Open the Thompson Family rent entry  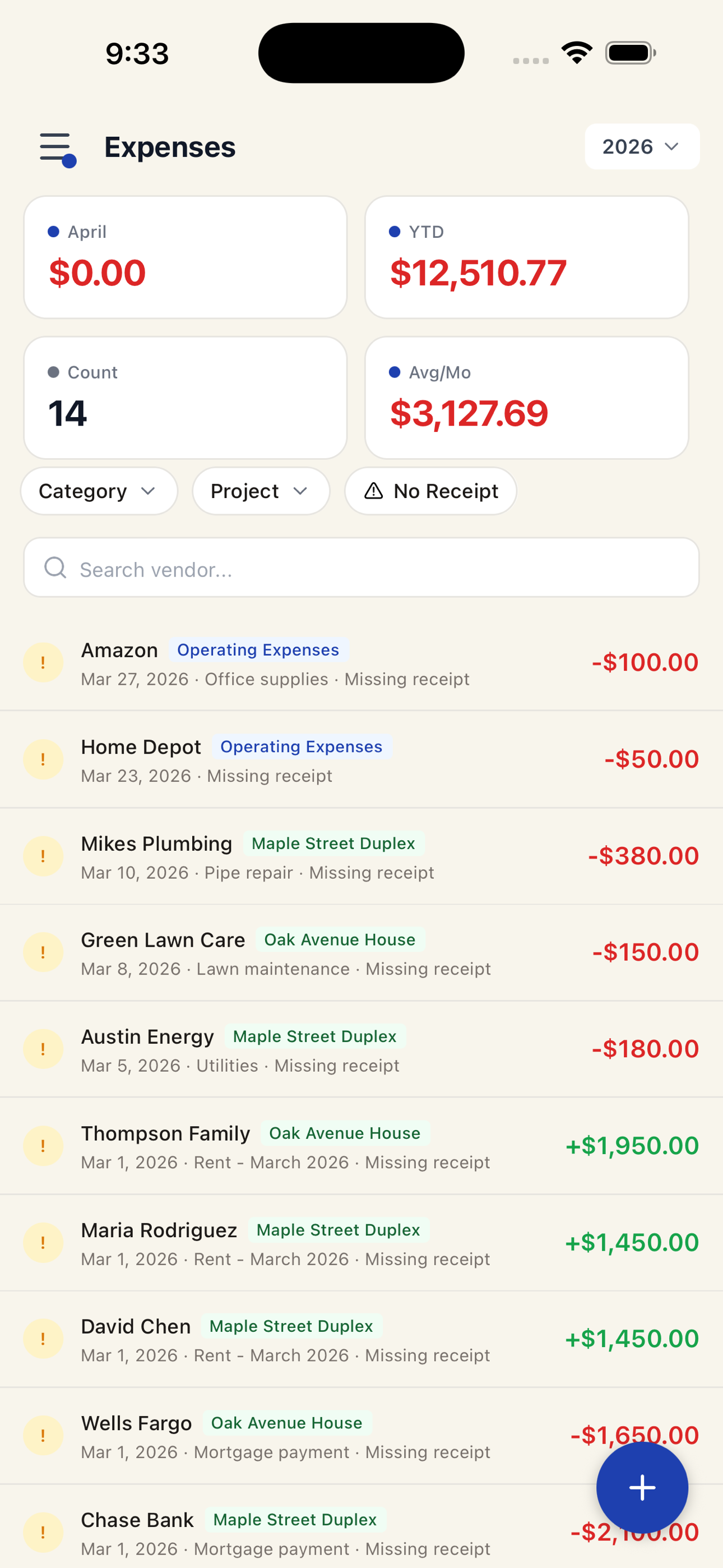pos(361,1147)
